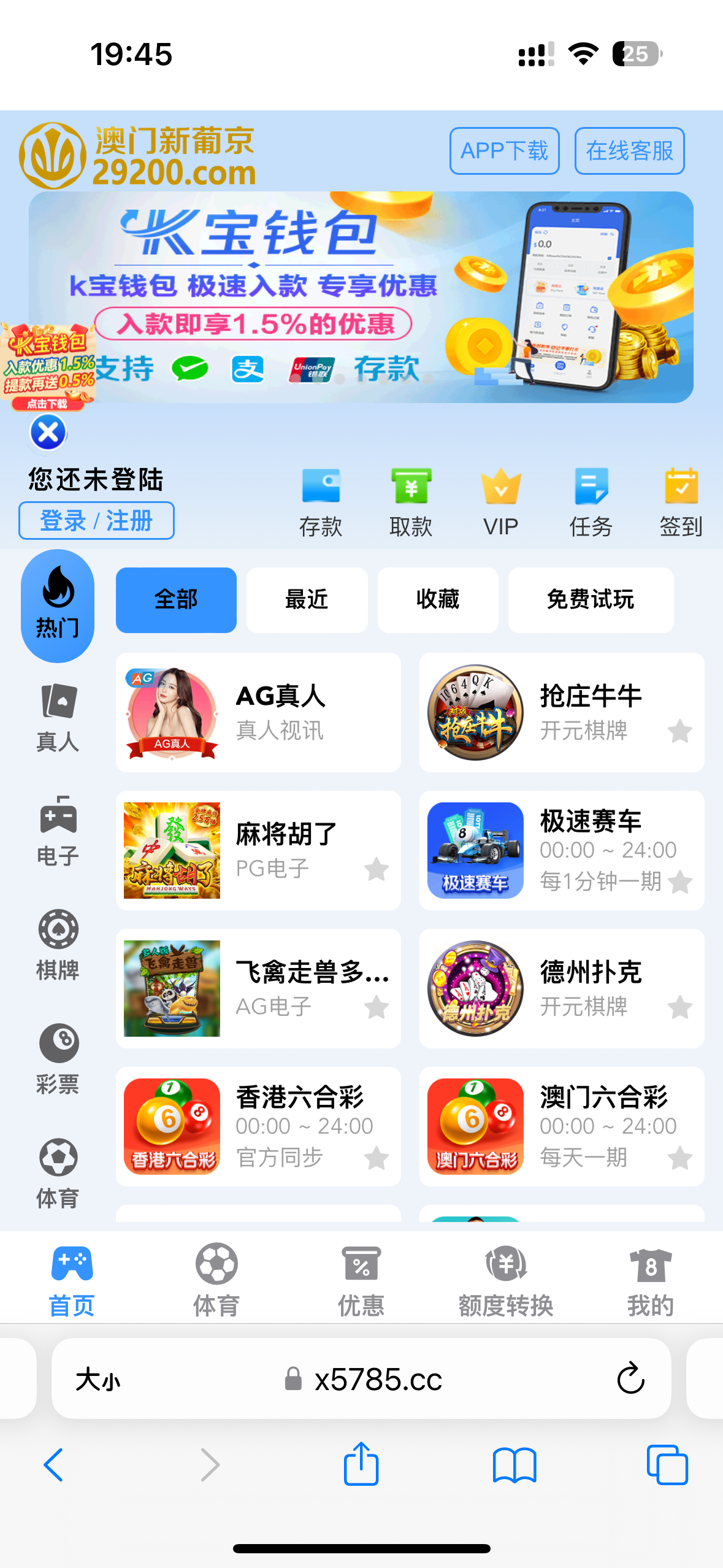Tap the 登录 / 注册 button
Viewport: 723px width, 1568px height.
coord(96,521)
